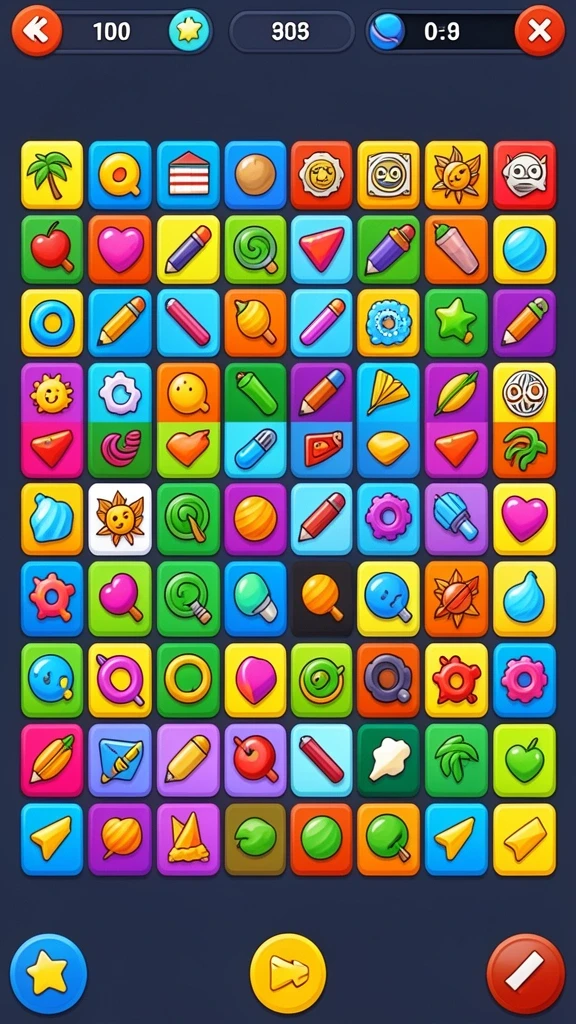Close the game with the red X
Image resolution: width=576 pixels, height=1024 pixels.
click(539, 30)
